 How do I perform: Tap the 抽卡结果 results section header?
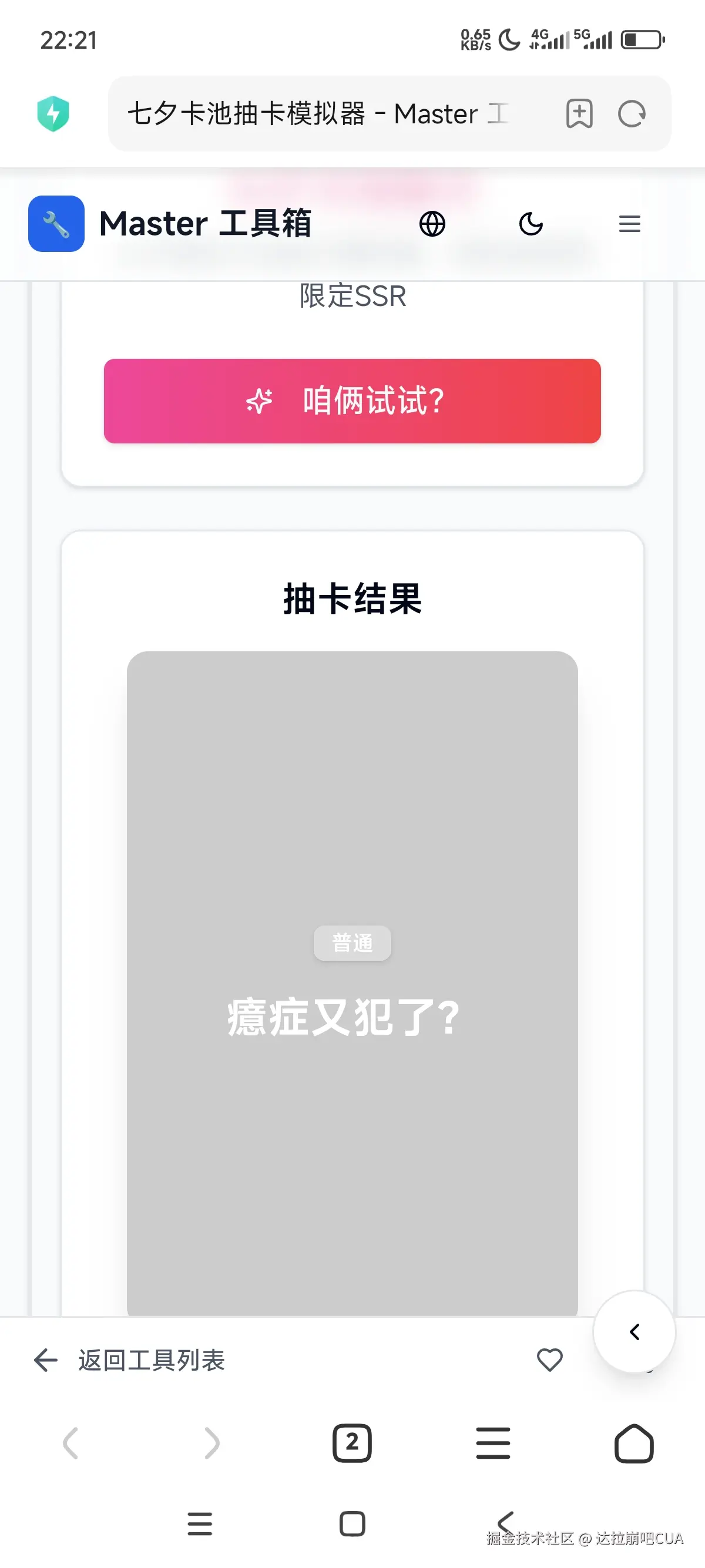[352, 600]
